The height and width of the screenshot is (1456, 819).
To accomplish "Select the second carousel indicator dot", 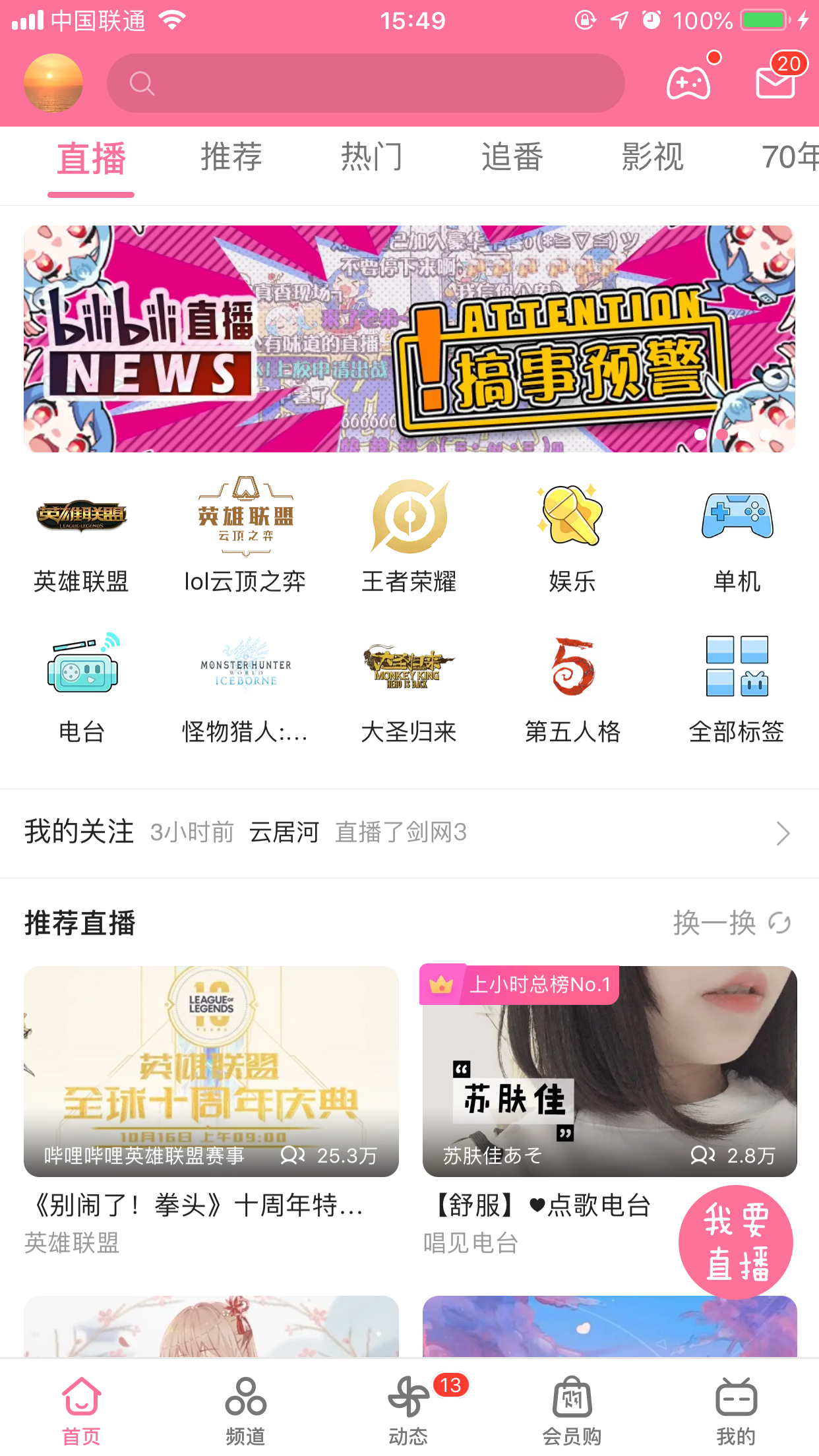I will coord(722,435).
